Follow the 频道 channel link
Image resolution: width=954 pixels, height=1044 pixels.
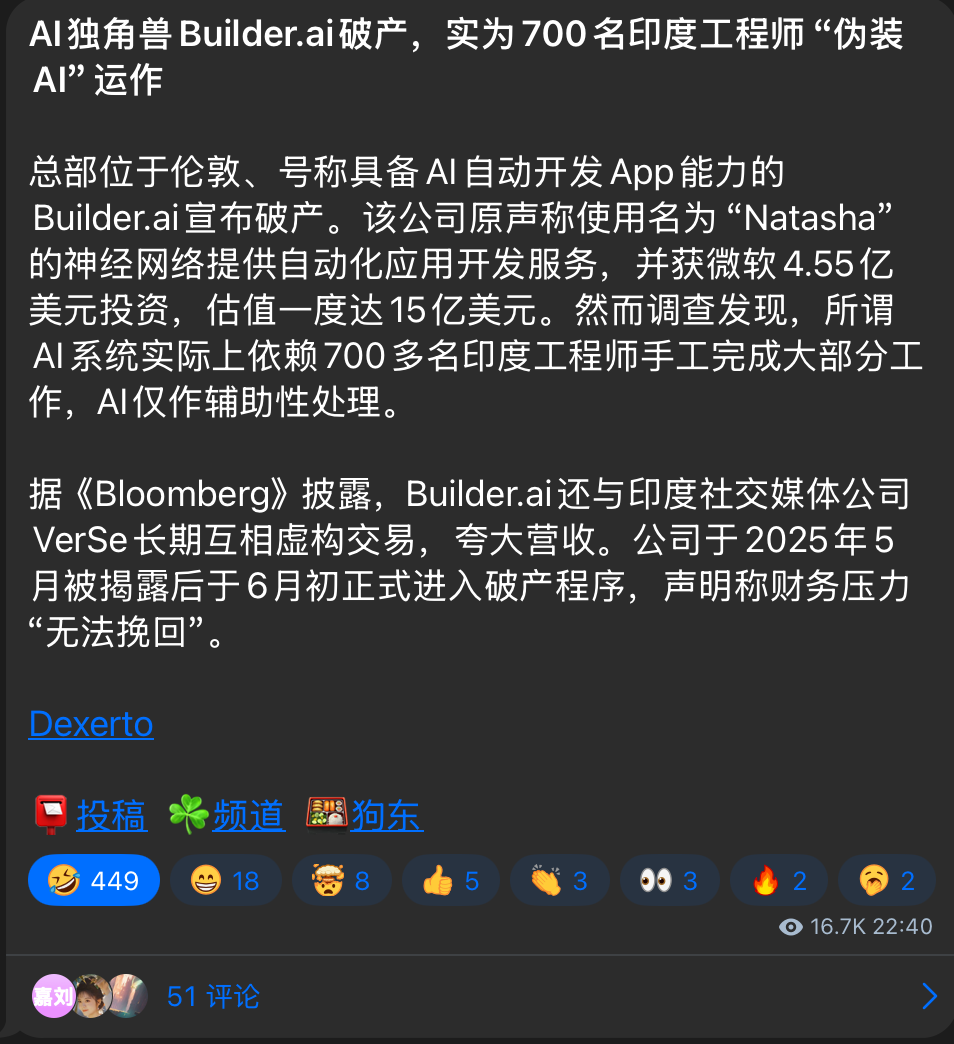click(x=248, y=815)
